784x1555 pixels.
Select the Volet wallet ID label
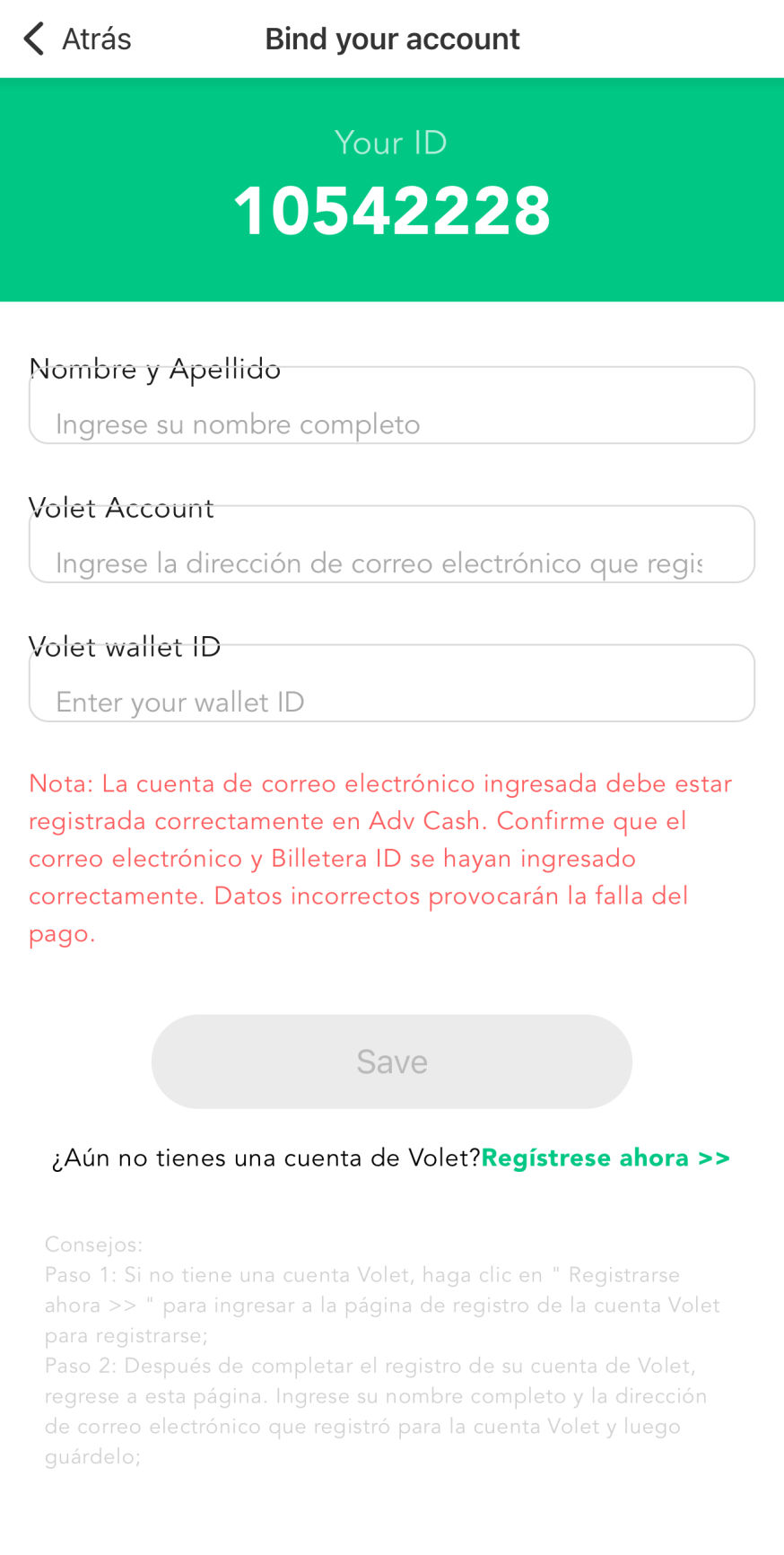[x=126, y=647]
